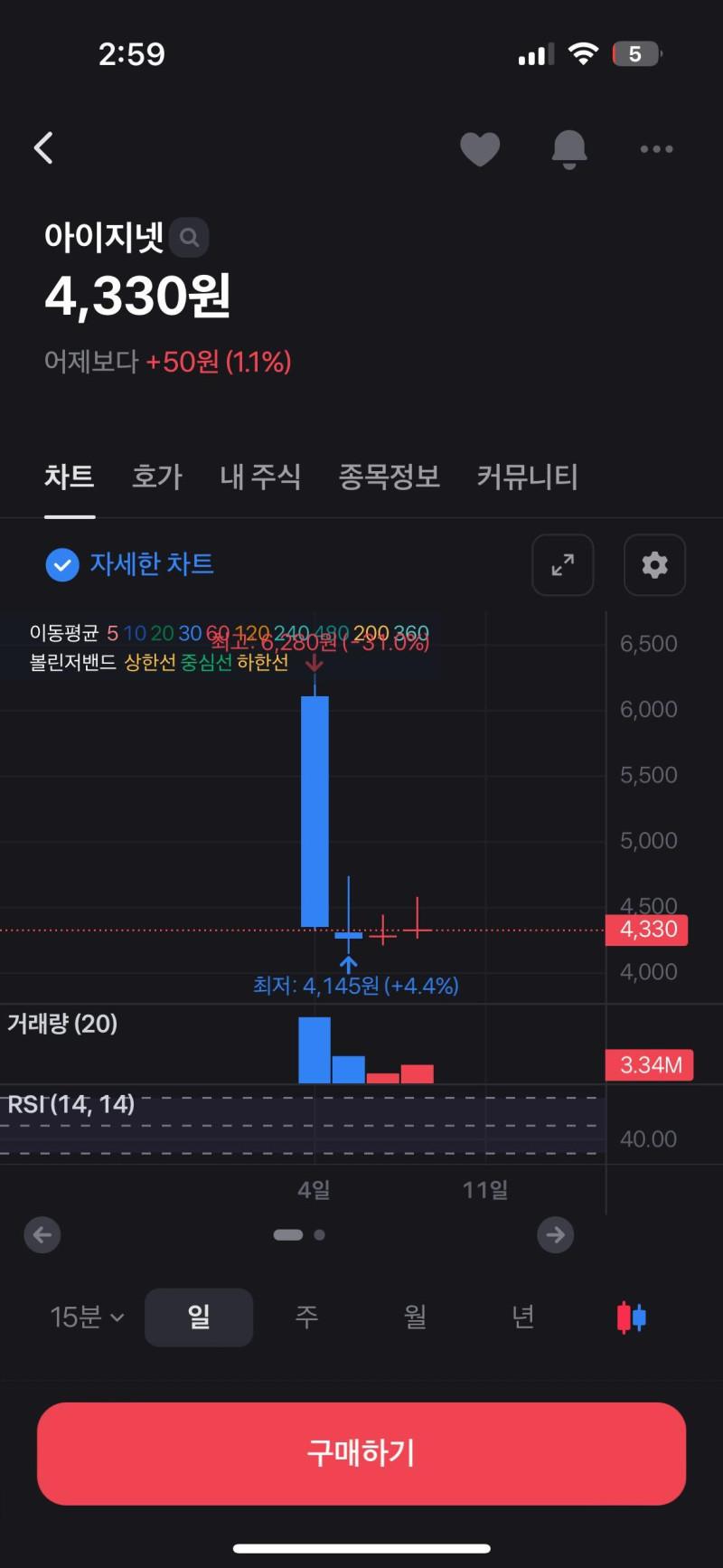Viewport: 723px width, 1568px height.
Task: Open the 내 주식 tab
Action: [x=260, y=477]
